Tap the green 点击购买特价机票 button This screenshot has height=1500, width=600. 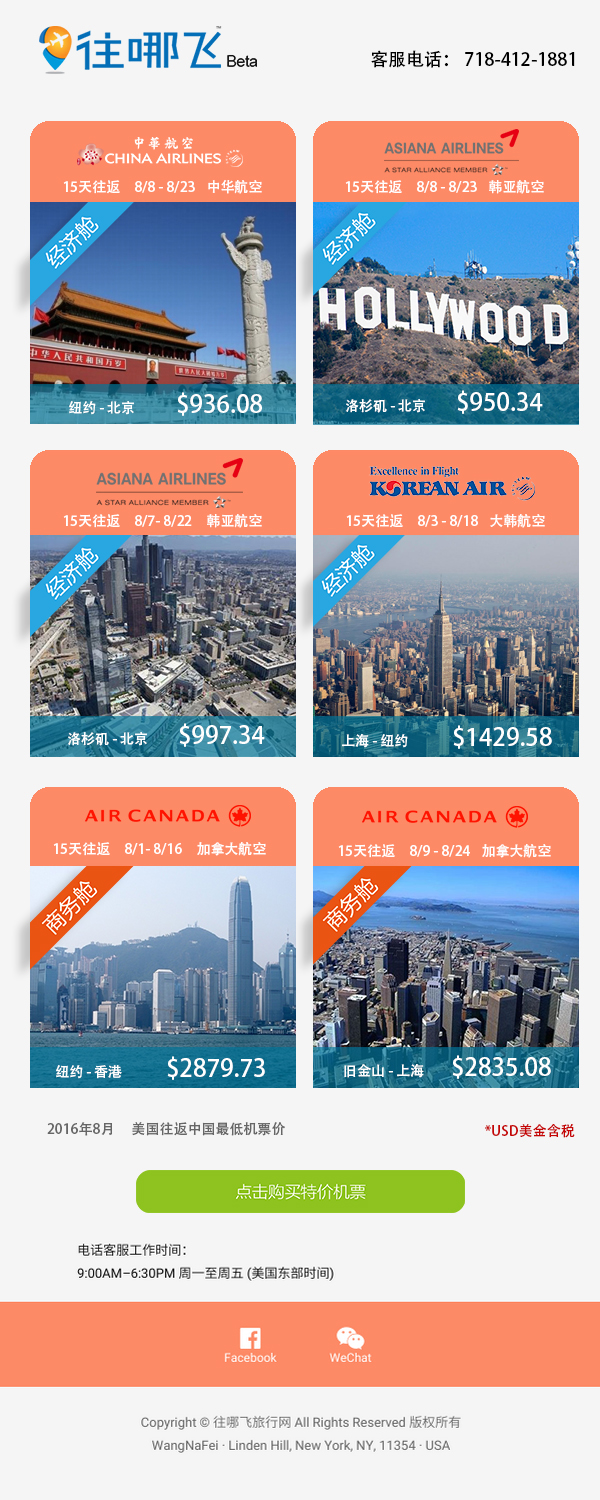(x=300, y=1191)
